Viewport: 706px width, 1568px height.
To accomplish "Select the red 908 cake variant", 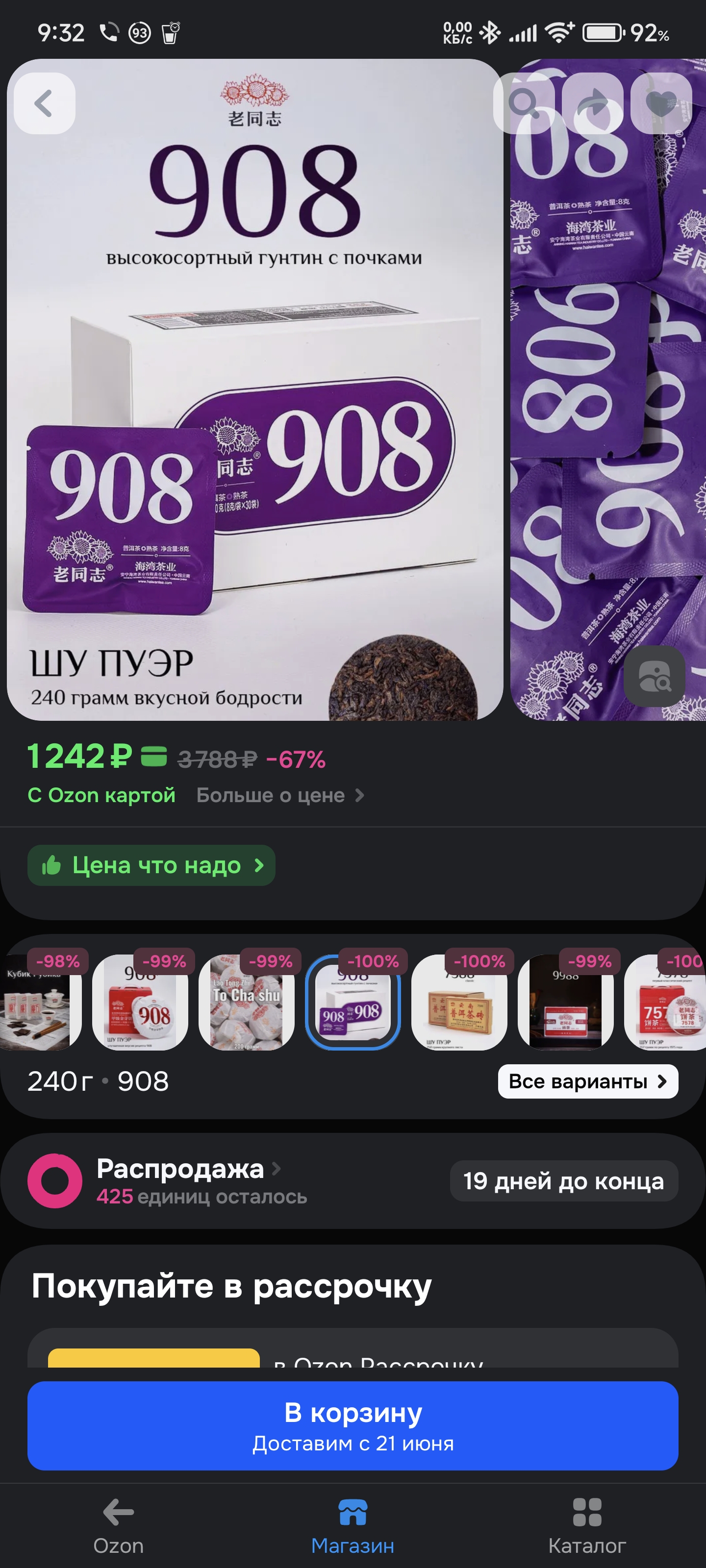I will click(140, 1002).
